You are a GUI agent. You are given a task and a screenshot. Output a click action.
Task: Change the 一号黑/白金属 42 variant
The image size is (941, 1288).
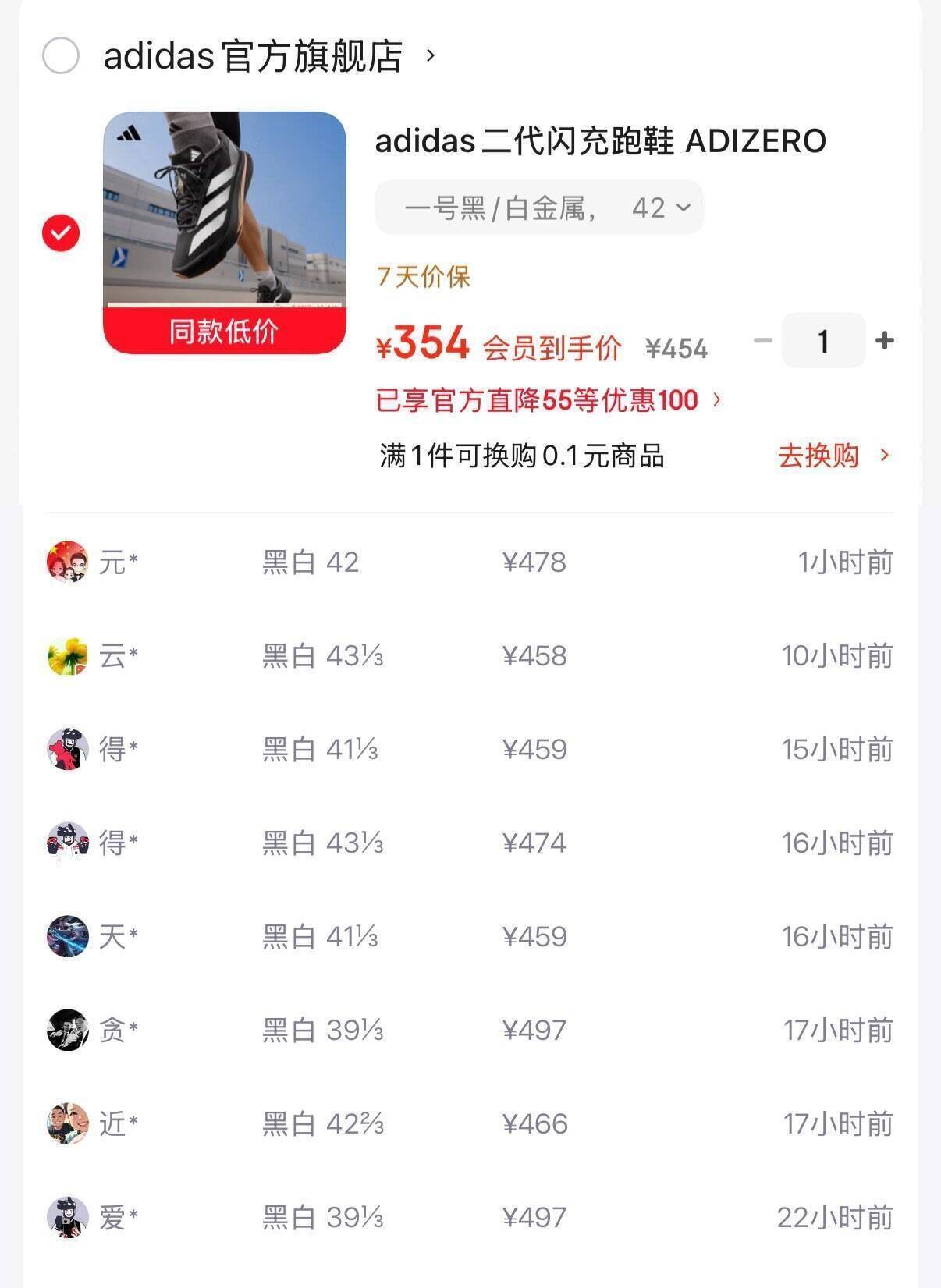[x=539, y=208]
